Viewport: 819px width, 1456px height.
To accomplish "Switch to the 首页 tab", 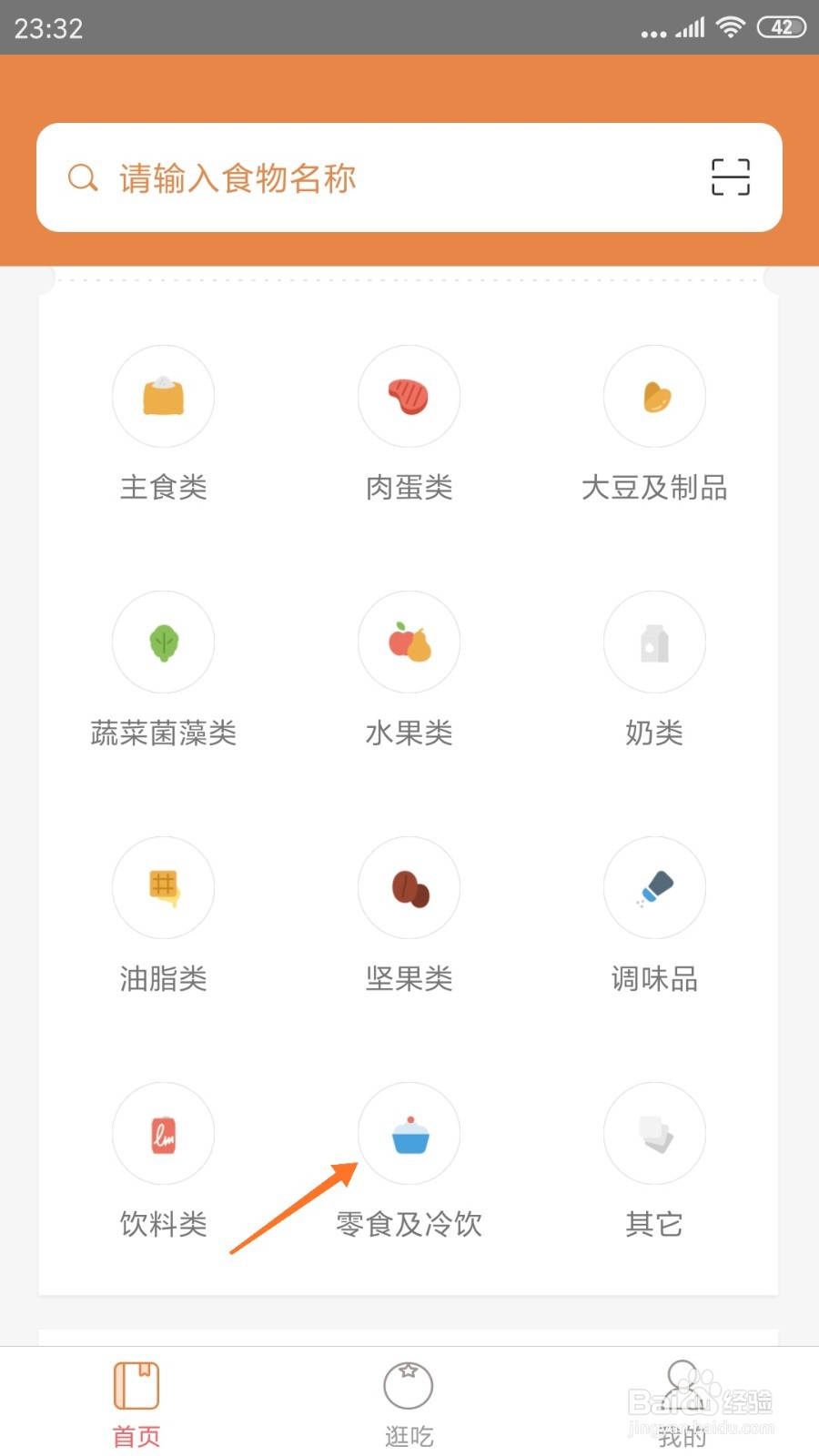I will [136, 1403].
